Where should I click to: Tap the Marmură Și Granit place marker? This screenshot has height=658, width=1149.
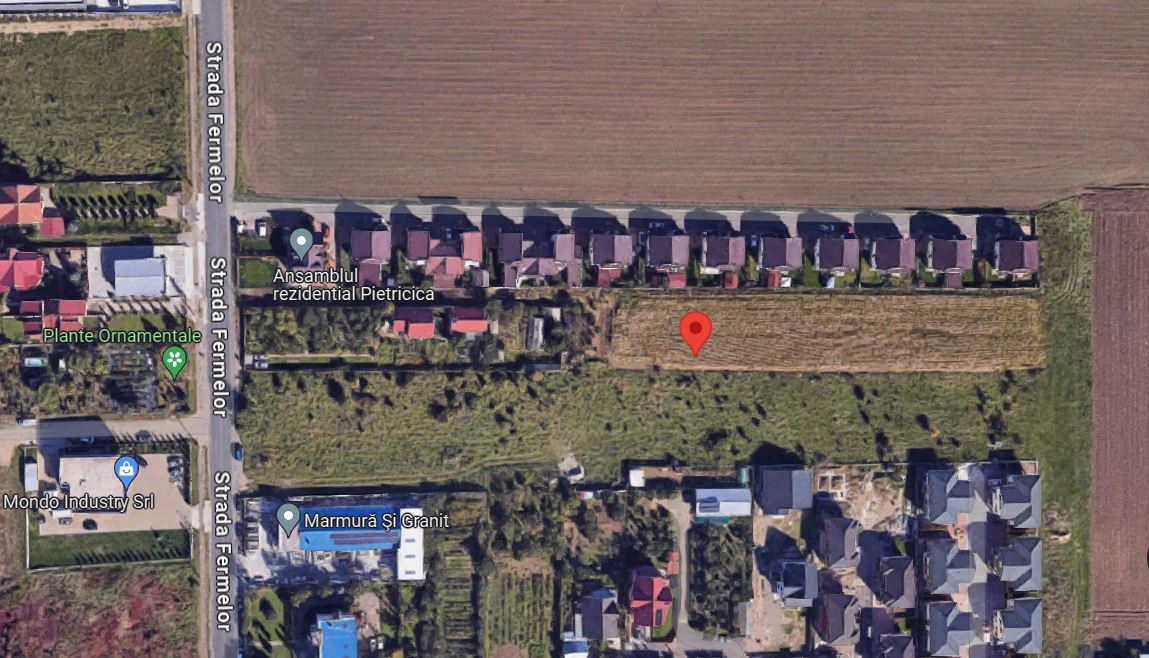288,518
